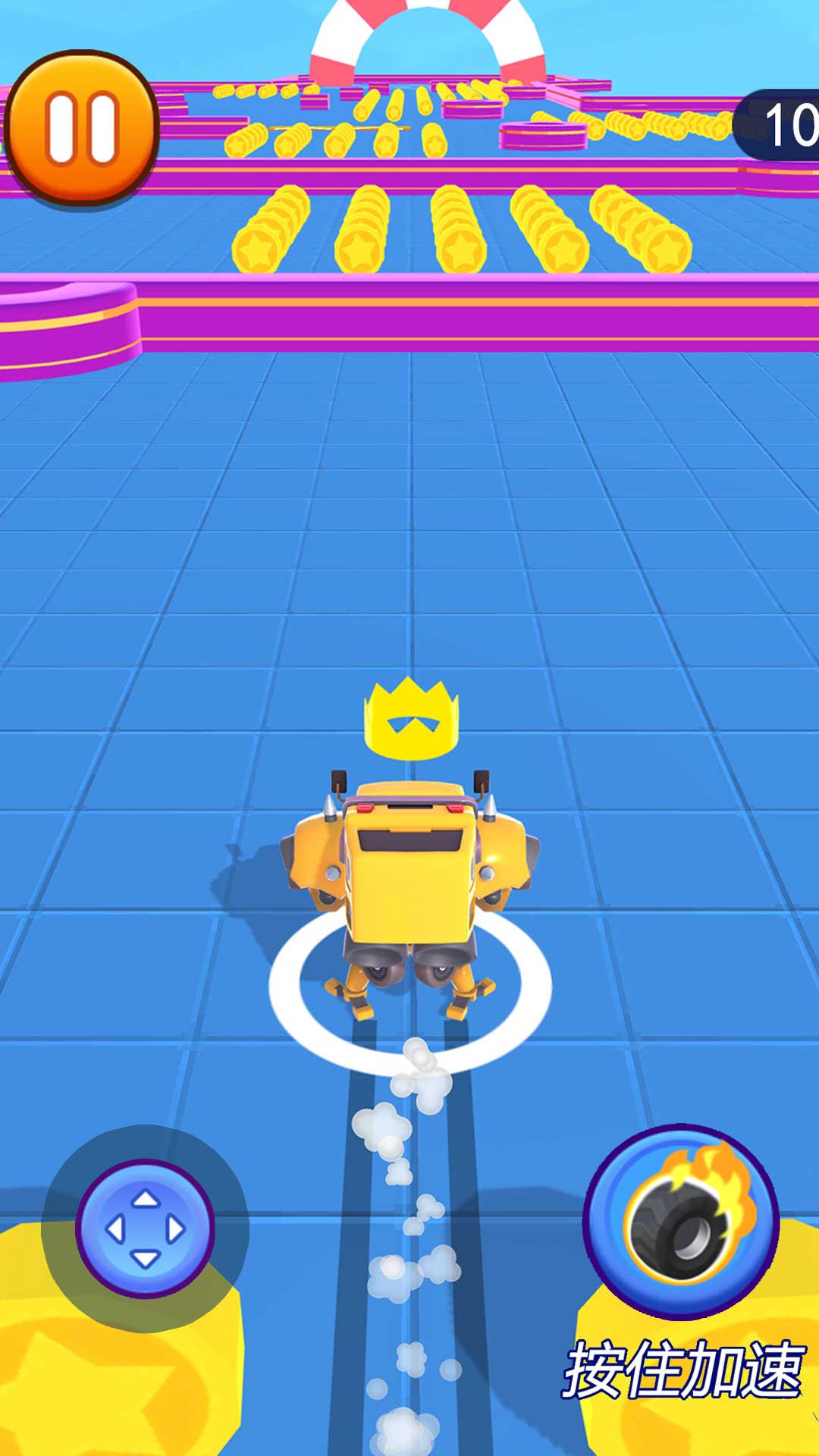The image size is (819, 1456).
Task: Tap the directional joystick pad
Action: [x=145, y=1228]
